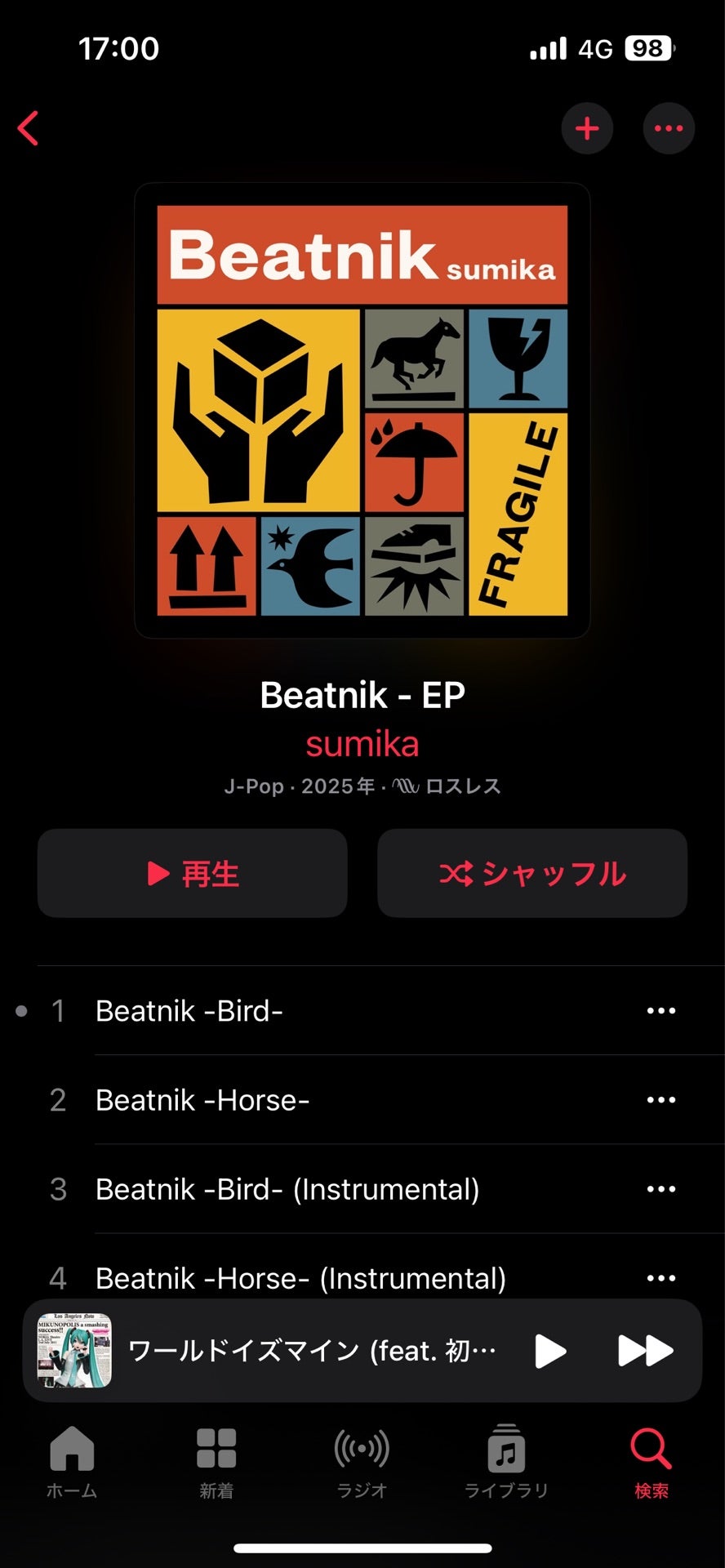725x1568 pixels.
Task: Open now playing from mini player artwork
Action: pos(74,1351)
